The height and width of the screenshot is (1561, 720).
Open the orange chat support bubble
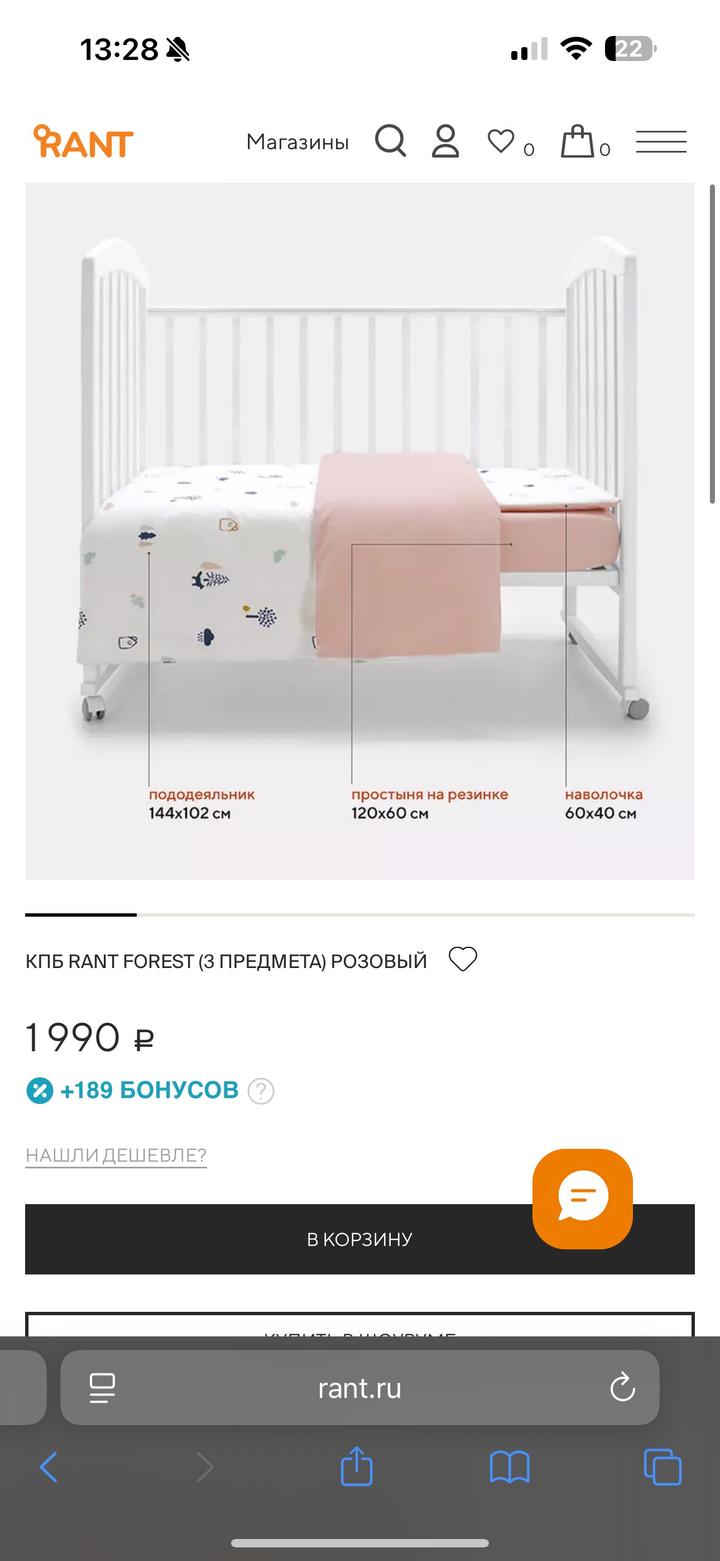582,1198
